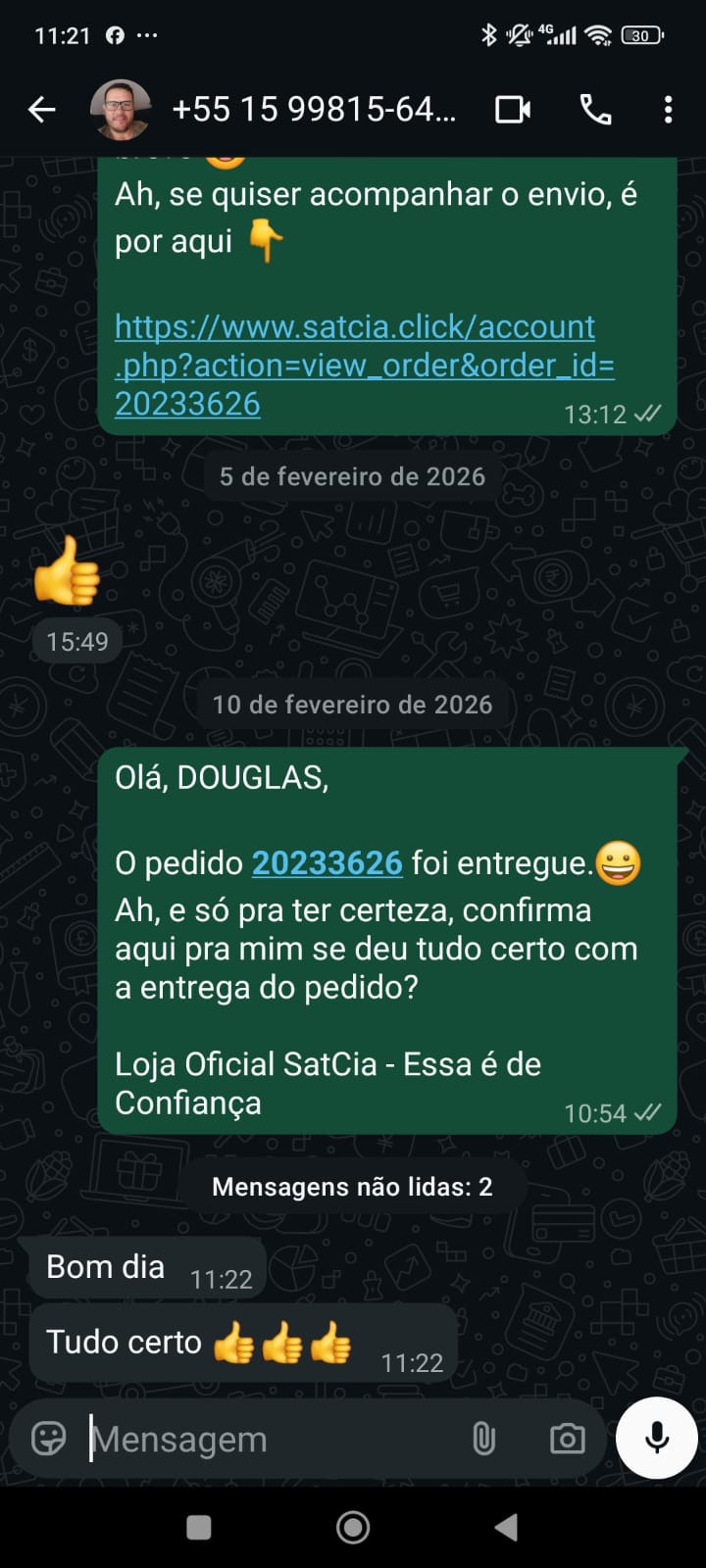
Task: Start a video call
Action: click(x=513, y=110)
